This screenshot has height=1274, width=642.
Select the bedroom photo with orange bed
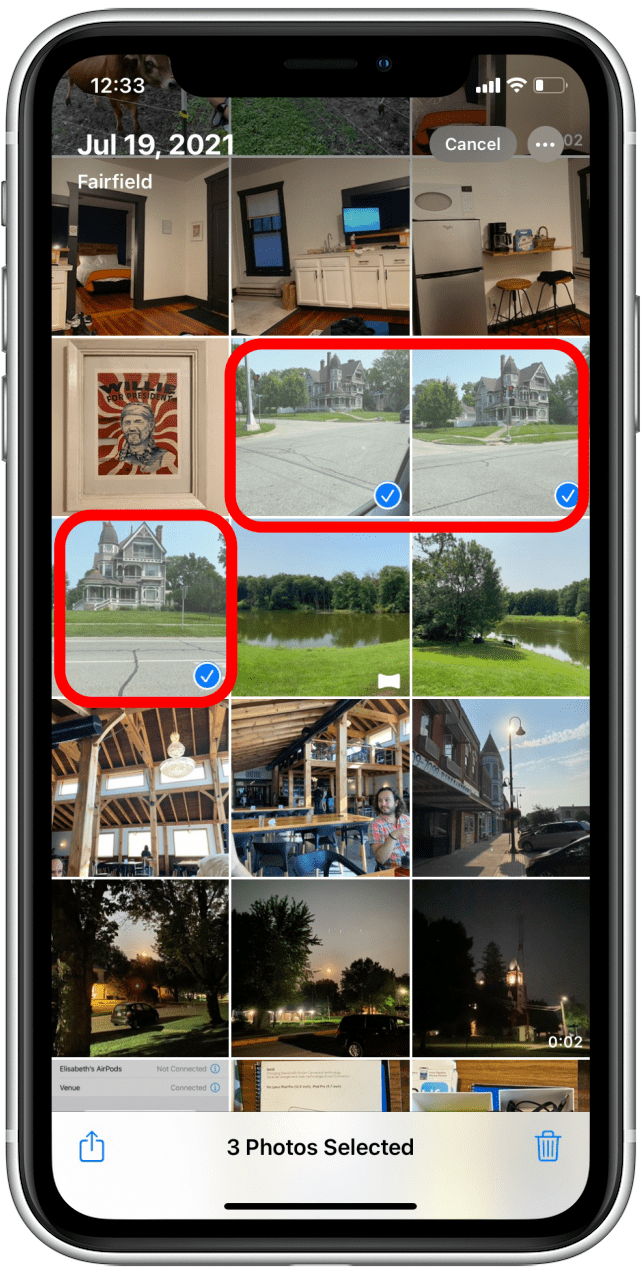[x=140, y=245]
